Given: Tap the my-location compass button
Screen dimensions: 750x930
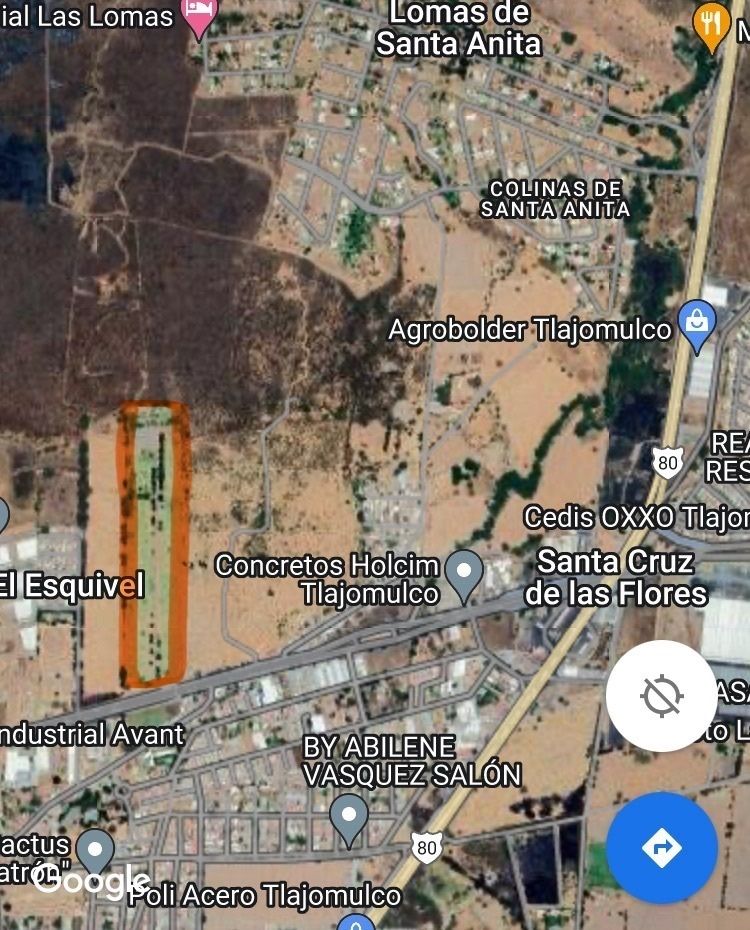Looking at the screenshot, I should 661,696.
